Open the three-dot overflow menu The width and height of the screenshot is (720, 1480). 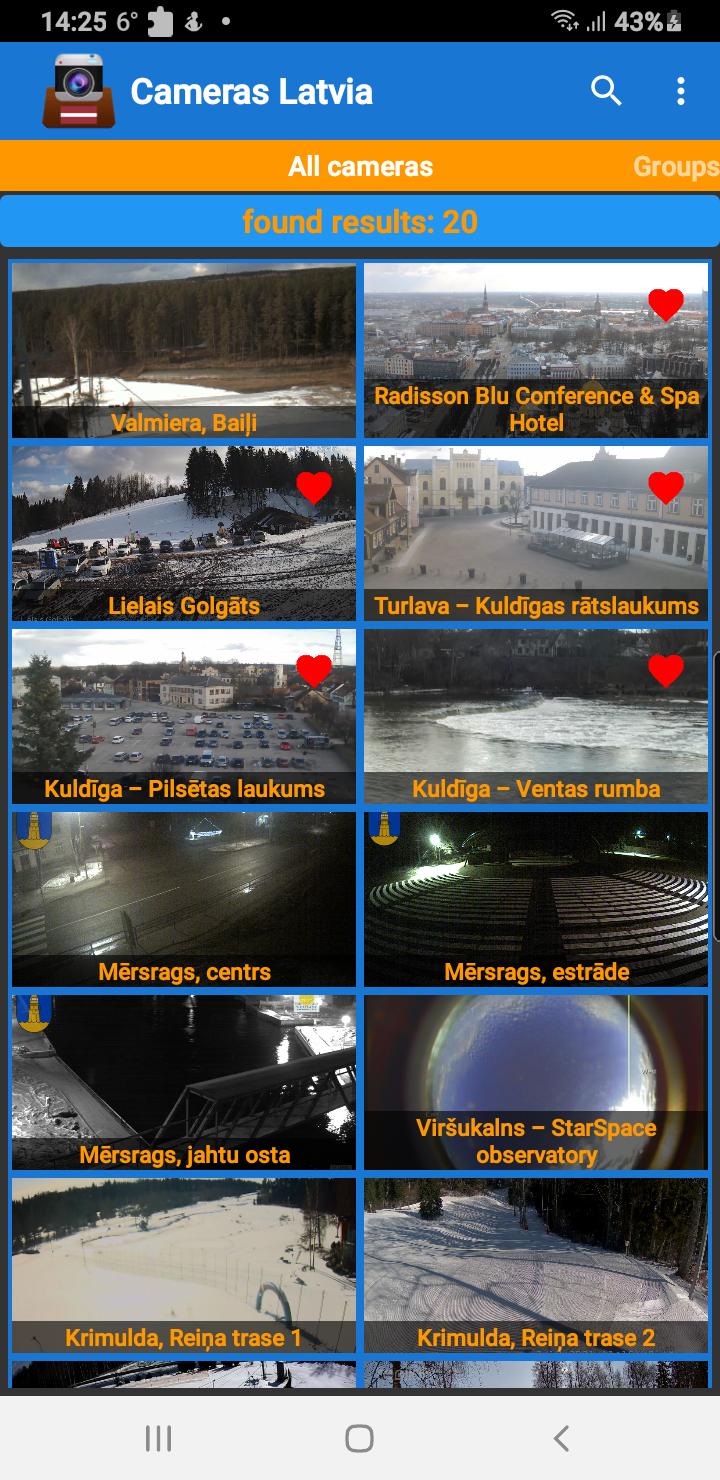[679, 91]
